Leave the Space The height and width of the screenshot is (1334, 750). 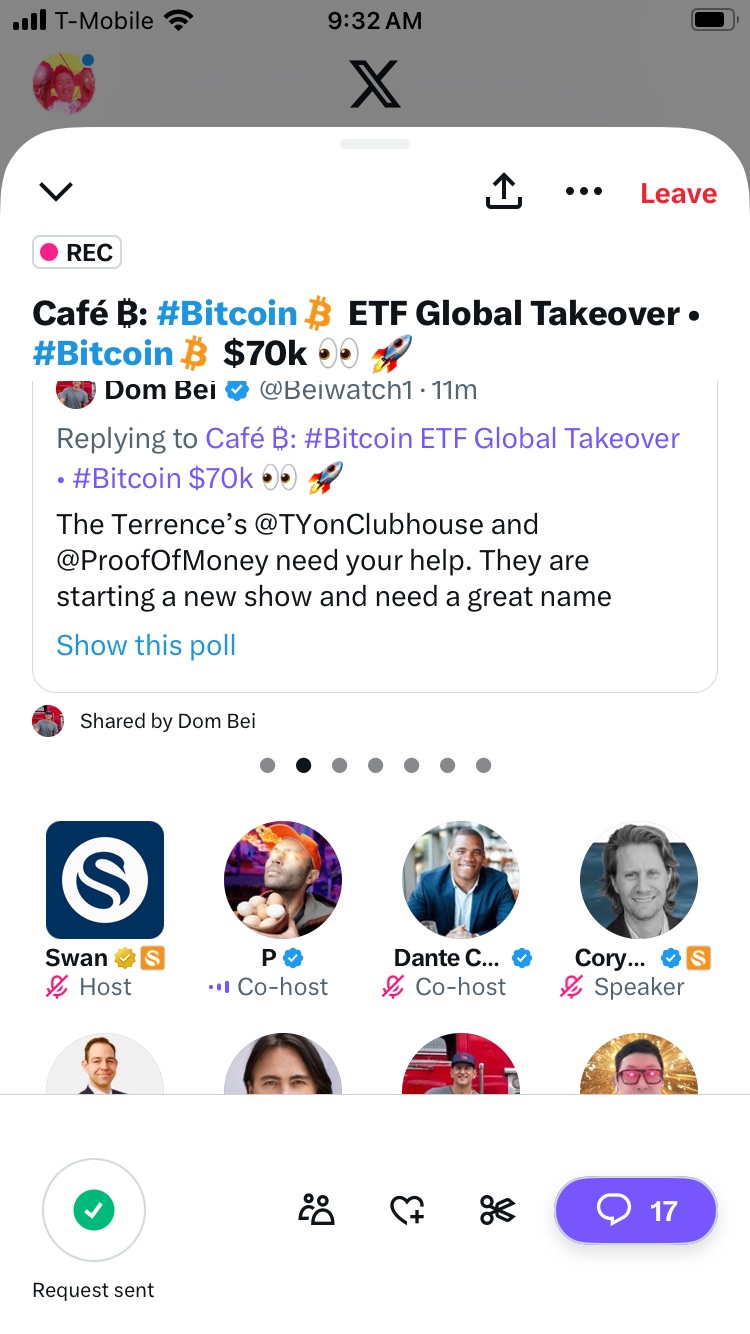(678, 193)
